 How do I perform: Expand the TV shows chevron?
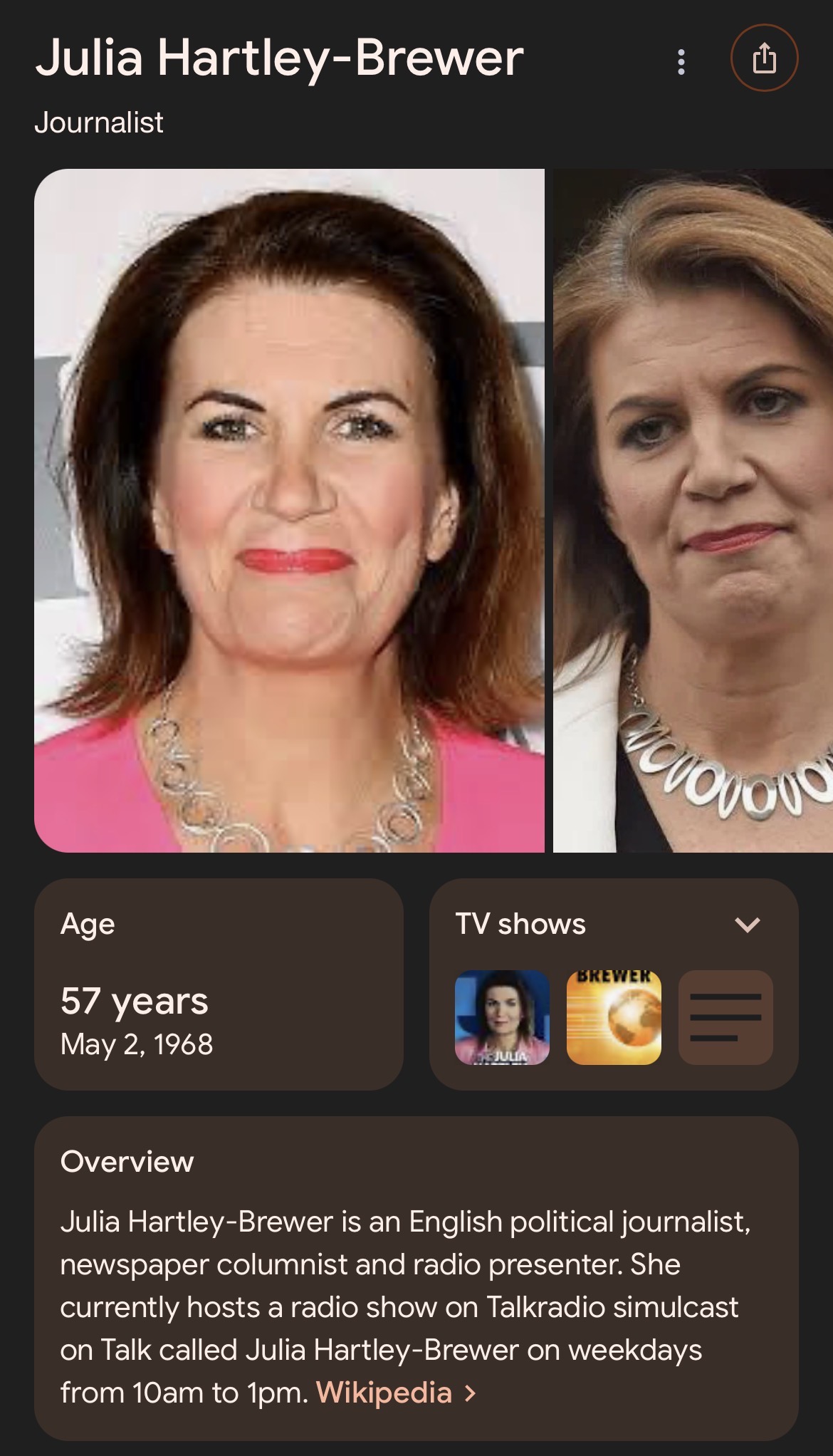tap(747, 925)
